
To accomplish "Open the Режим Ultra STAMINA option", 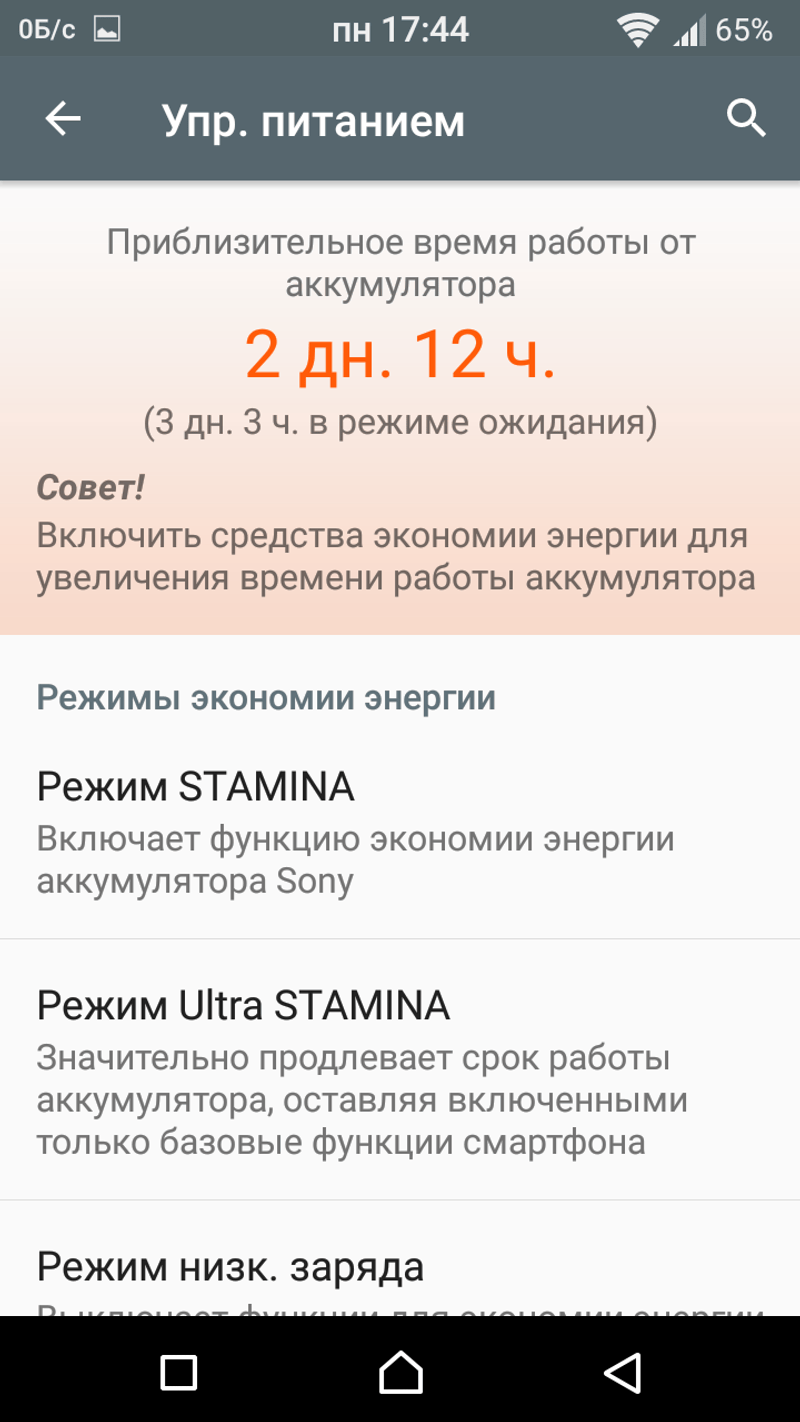I will click(x=400, y=1069).
